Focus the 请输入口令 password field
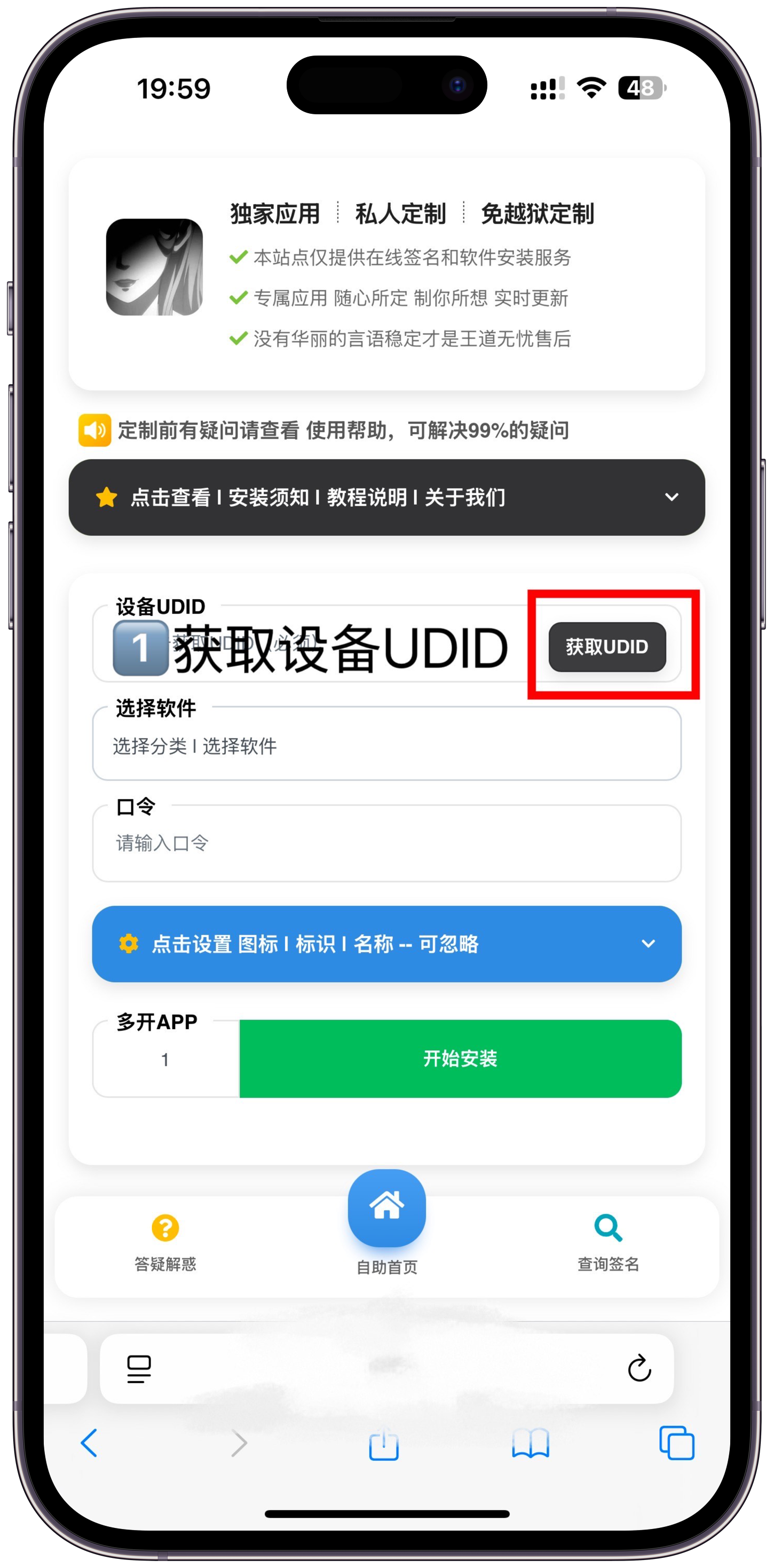This screenshot has width=774, height=1568. [386, 844]
